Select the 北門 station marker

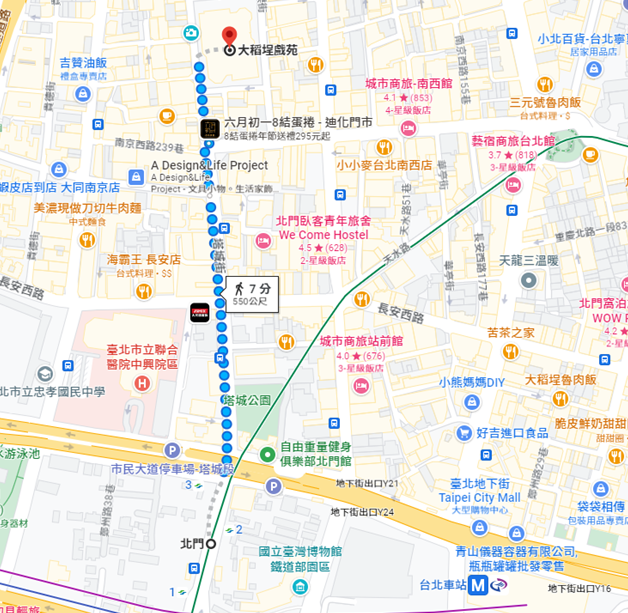[x=211, y=544]
